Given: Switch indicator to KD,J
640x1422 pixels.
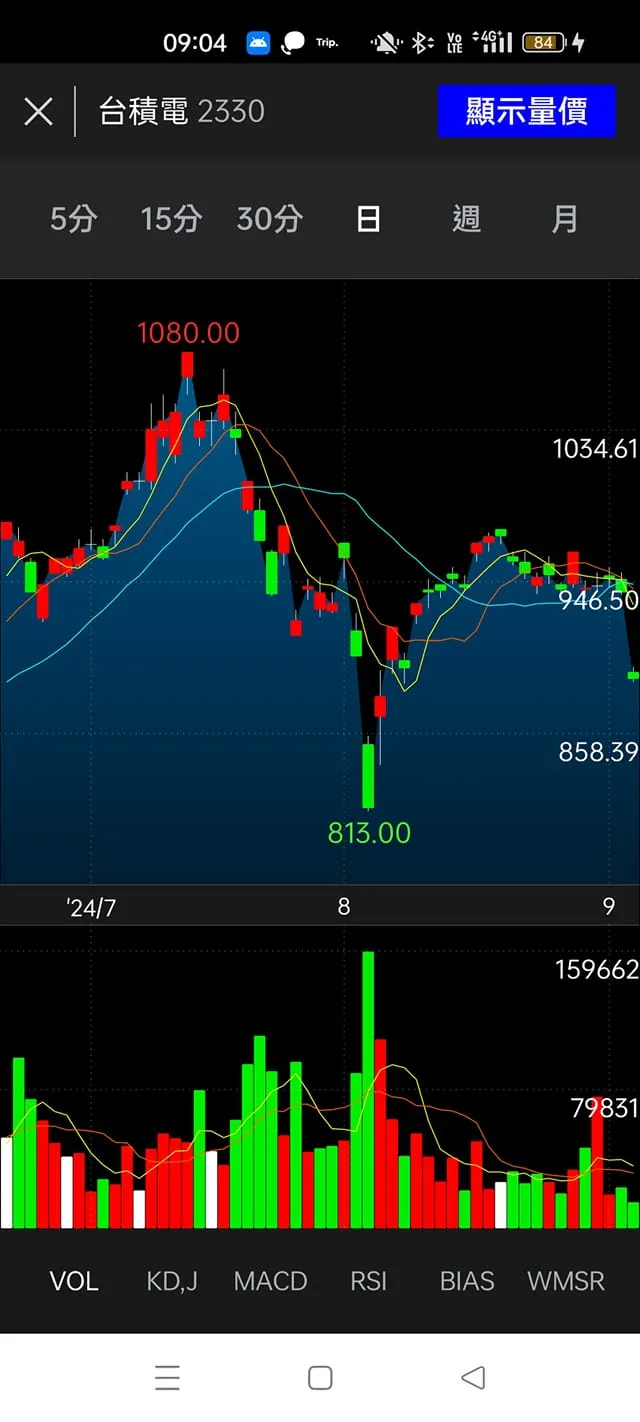Looking at the screenshot, I should pyautogui.click(x=172, y=1281).
